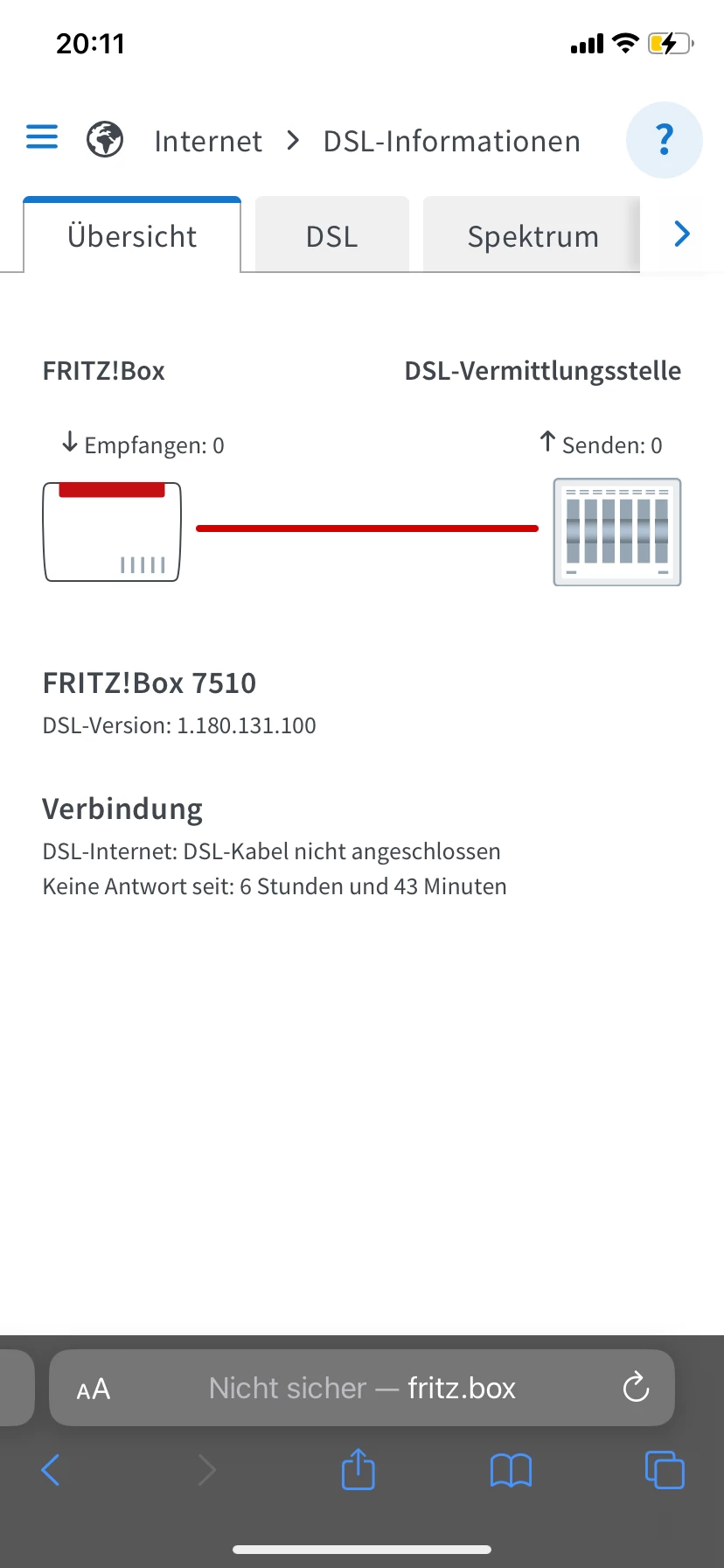The image size is (724, 1568).
Task: Show all open browser tabs
Action: pos(665,1470)
